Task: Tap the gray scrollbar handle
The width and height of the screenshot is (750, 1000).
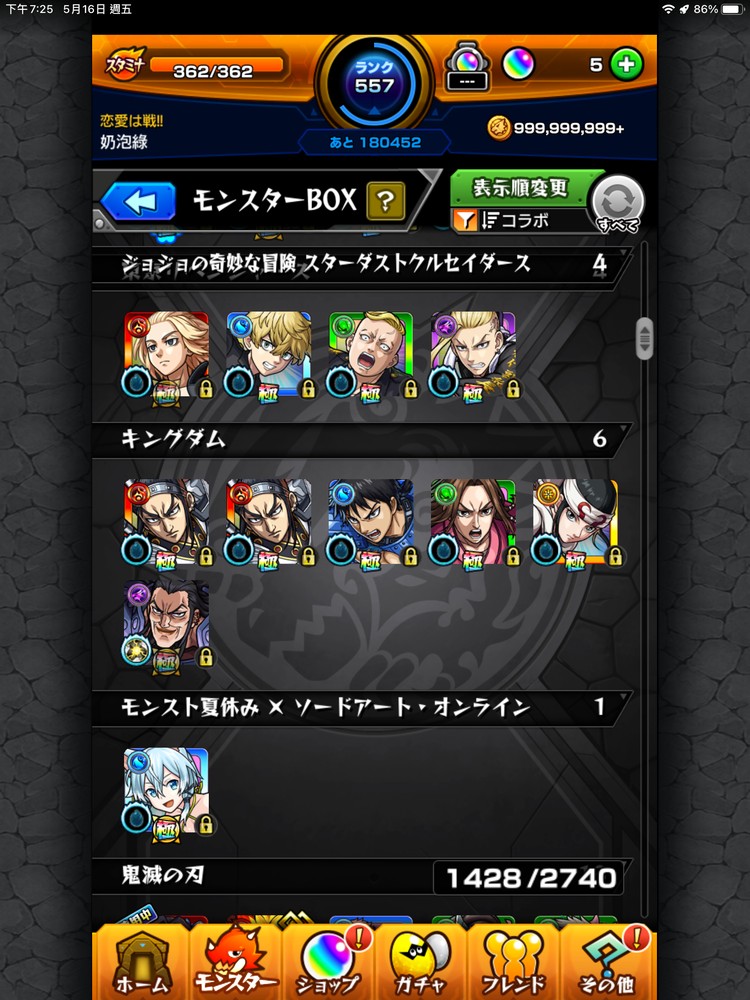Action: 644,338
